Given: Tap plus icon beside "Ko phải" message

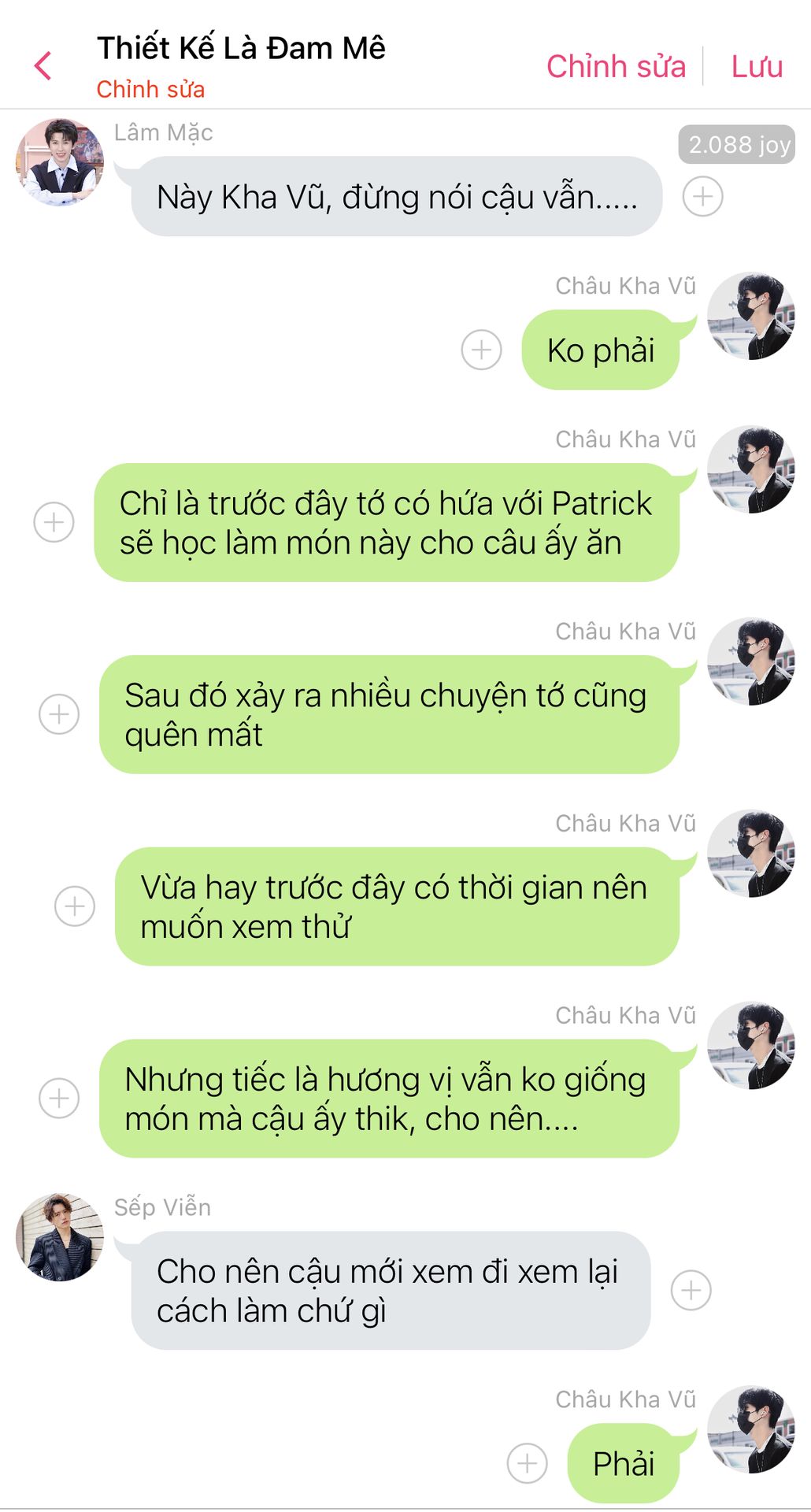Looking at the screenshot, I should click(482, 350).
